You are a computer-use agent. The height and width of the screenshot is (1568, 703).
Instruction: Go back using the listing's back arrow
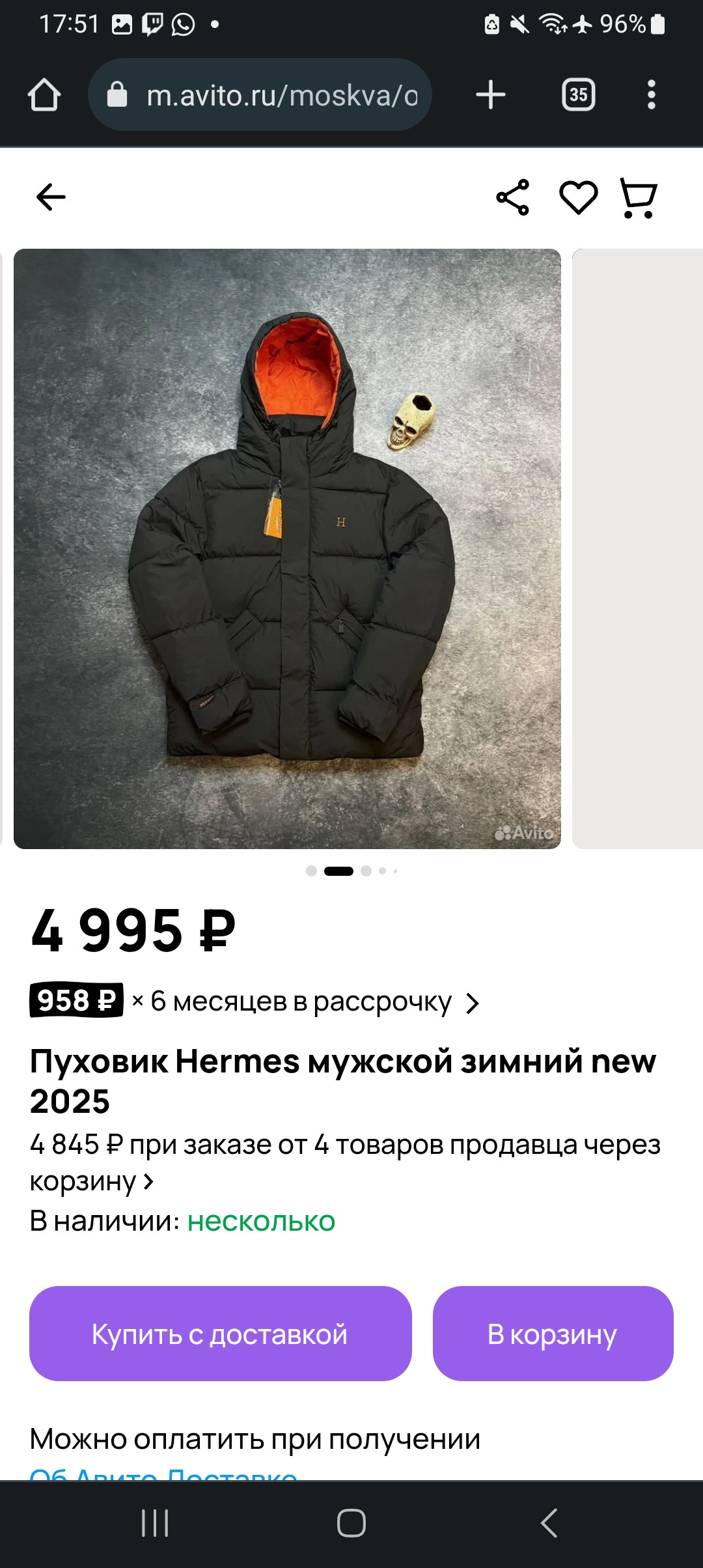[51, 197]
